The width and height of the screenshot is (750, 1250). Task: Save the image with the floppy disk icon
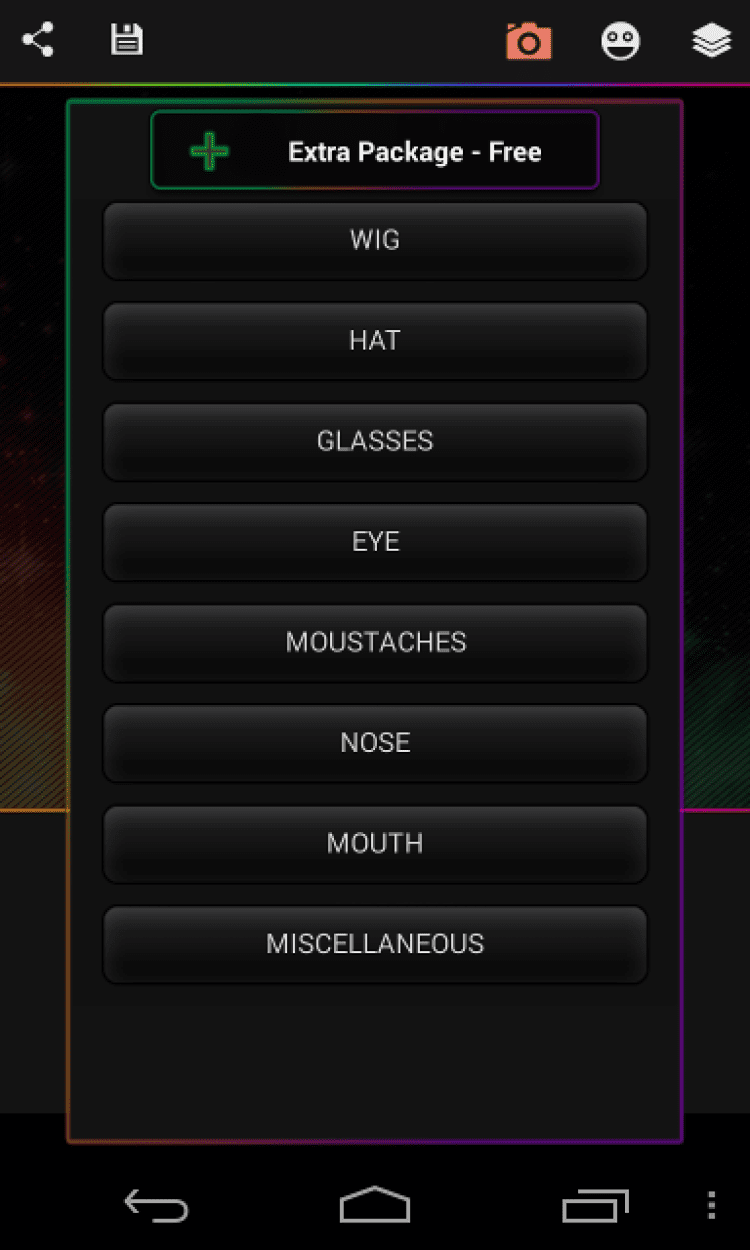(126, 40)
